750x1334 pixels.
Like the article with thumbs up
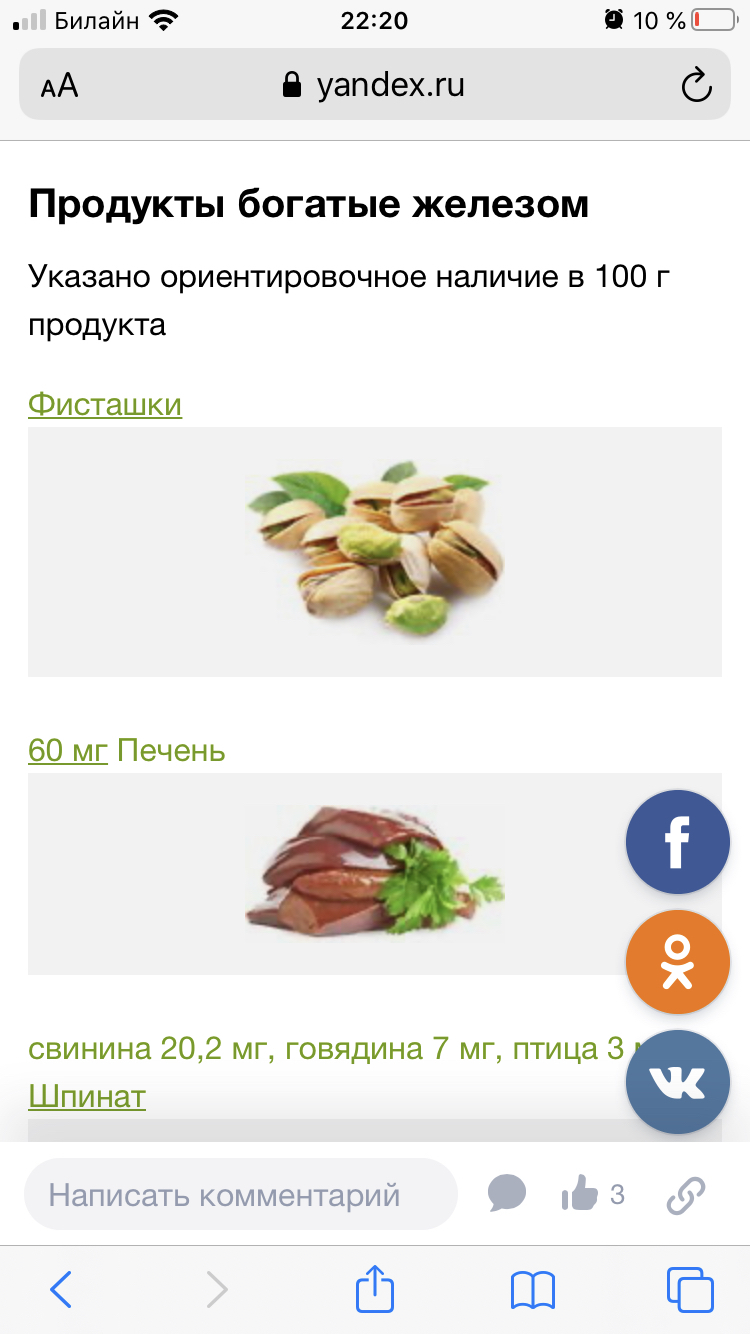(x=580, y=1193)
